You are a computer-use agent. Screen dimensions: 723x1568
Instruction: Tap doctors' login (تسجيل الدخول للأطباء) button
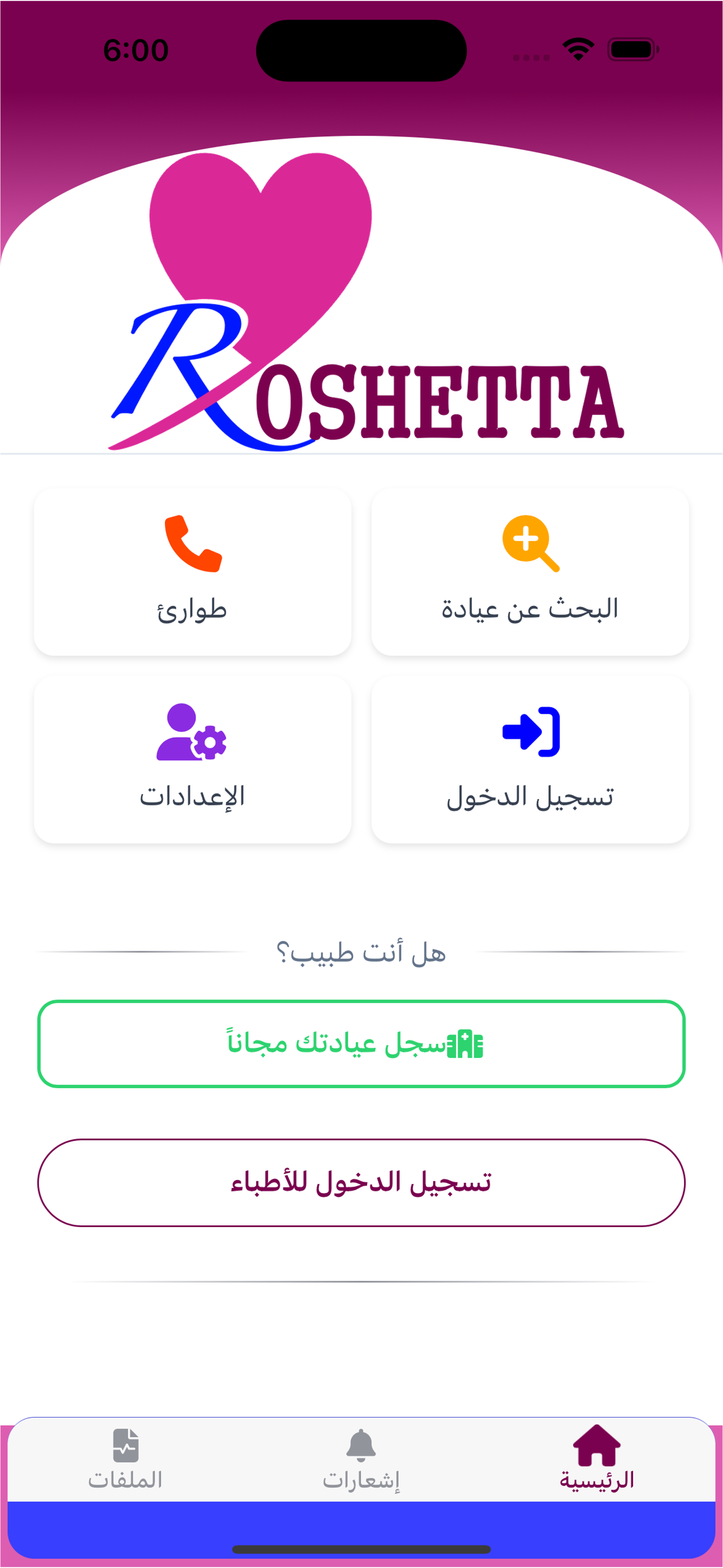pyautogui.click(x=361, y=1183)
